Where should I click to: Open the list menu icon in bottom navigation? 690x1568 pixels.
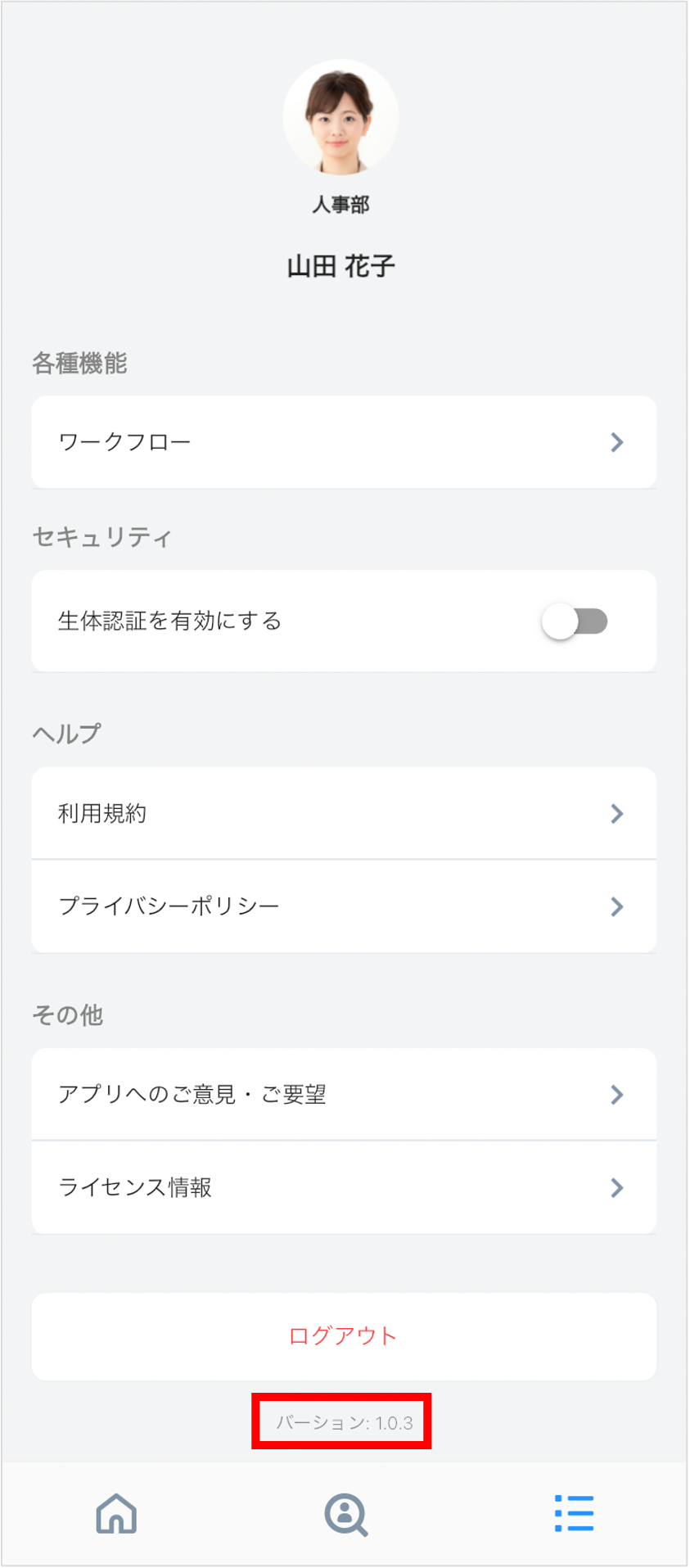(574, 1514)
